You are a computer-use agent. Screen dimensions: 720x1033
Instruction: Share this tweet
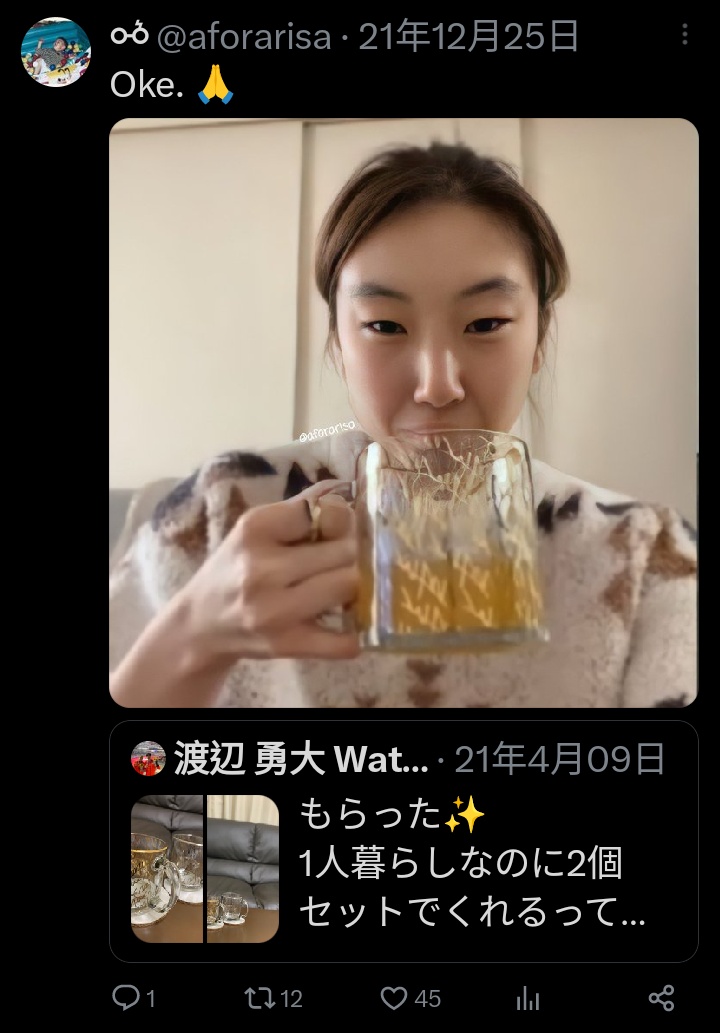coord(661,997)
